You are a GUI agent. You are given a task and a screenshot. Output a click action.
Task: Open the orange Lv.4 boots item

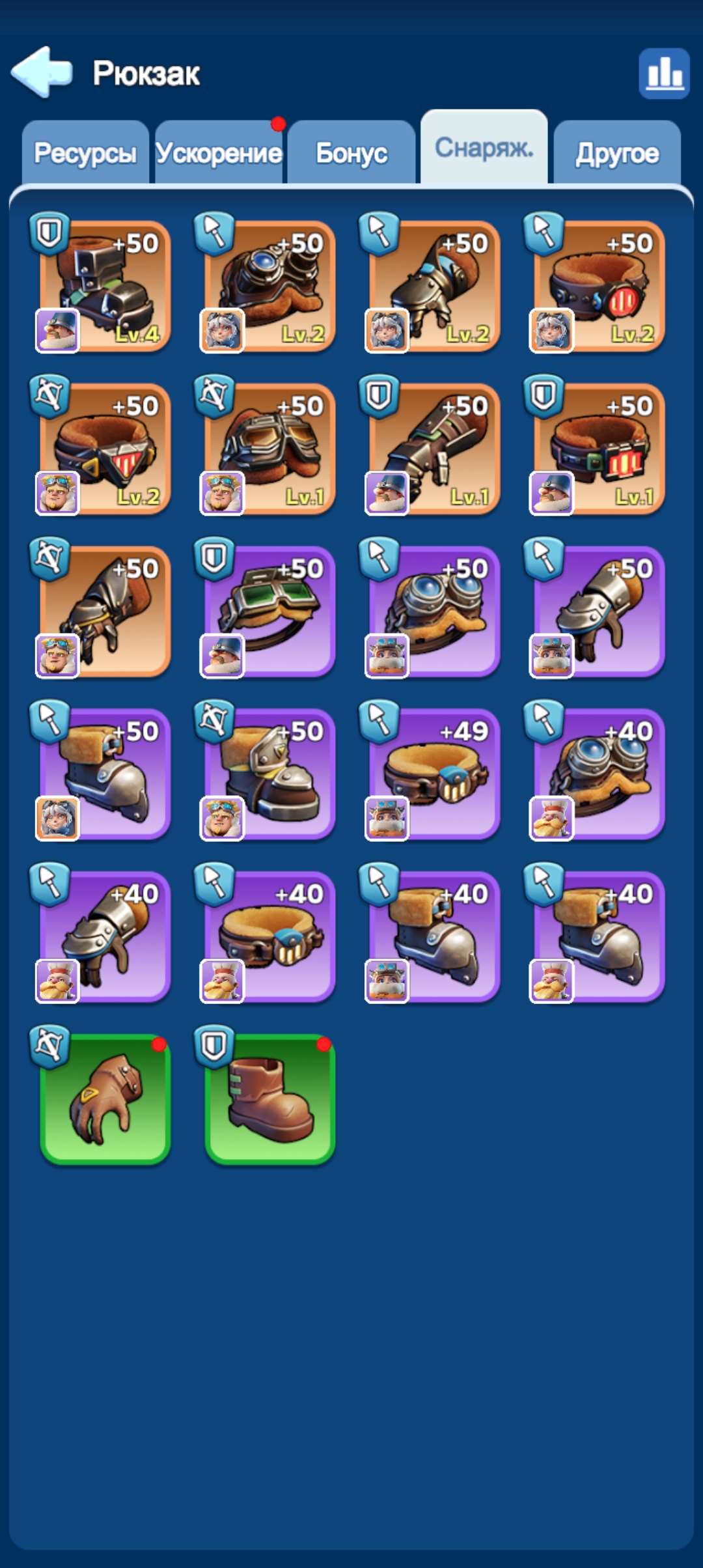(105, 287)
